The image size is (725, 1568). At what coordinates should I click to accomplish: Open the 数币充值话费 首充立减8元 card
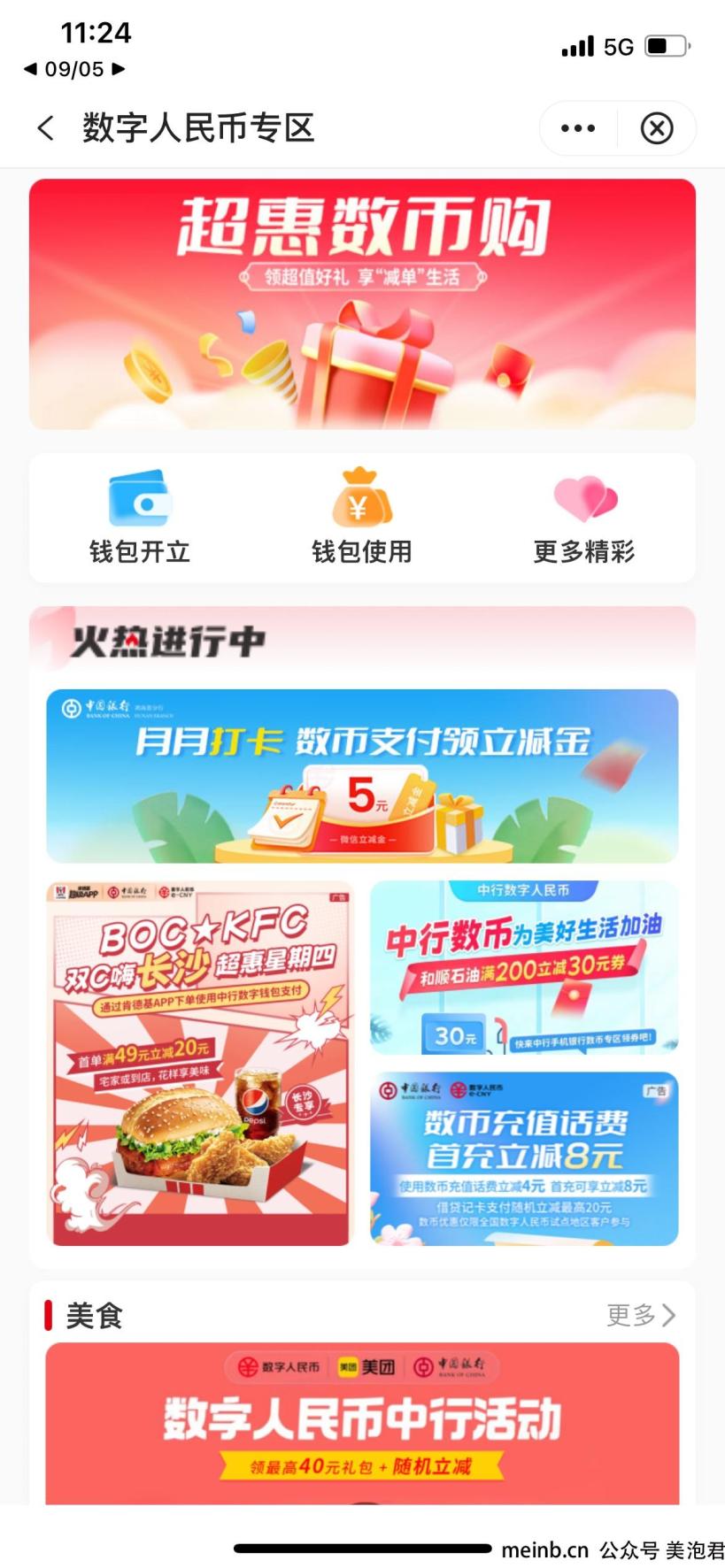(524, 1158)
